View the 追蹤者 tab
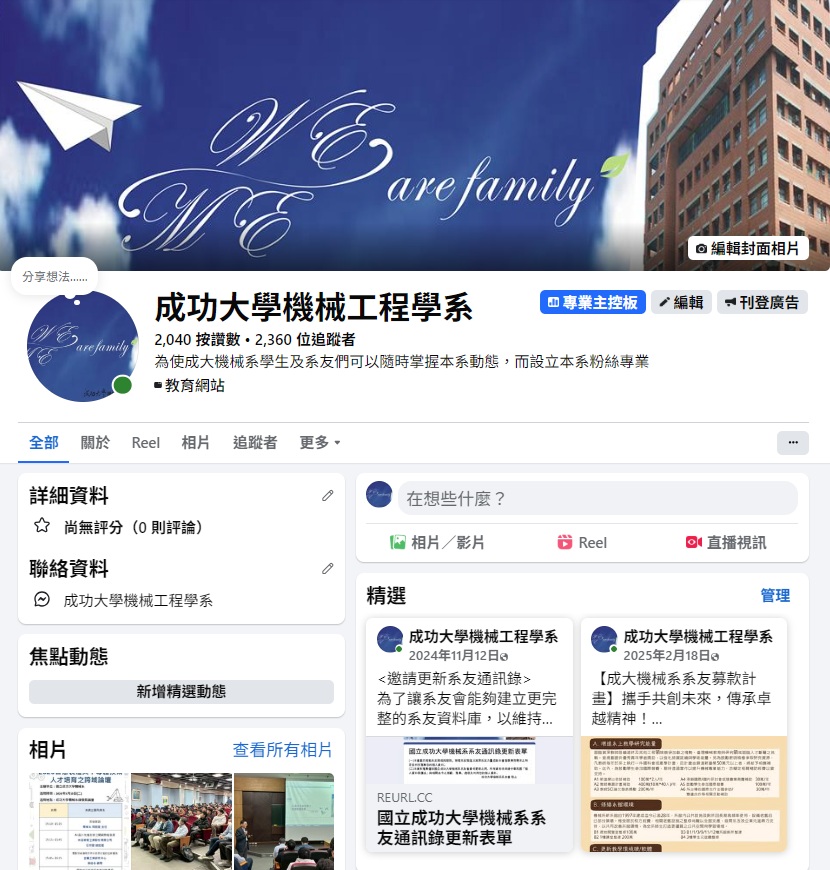The height and width of the screenshot is (870, 830). coord(255,442)
